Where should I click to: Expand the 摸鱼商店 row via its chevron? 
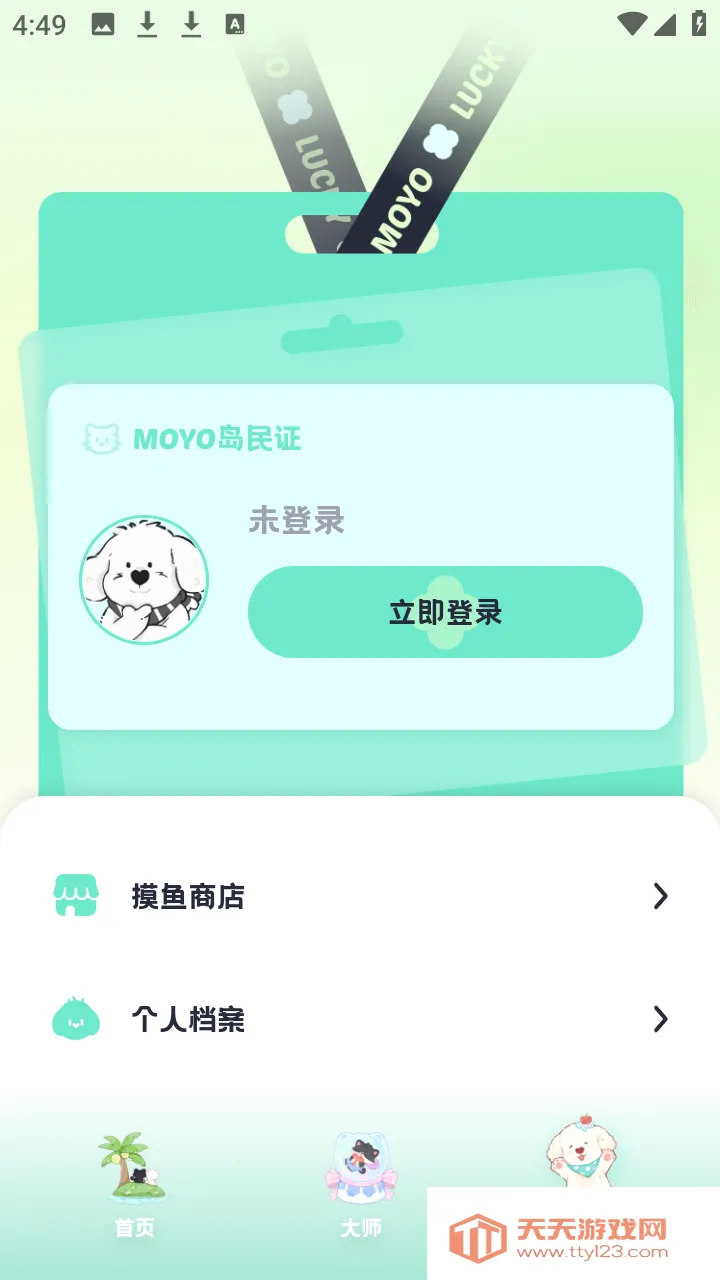click(660, 896)
